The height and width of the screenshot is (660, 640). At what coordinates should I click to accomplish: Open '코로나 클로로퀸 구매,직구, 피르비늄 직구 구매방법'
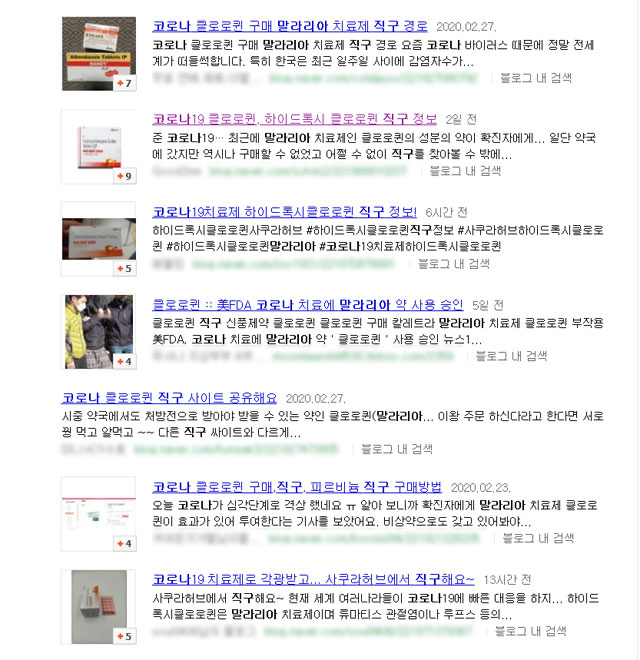(x=297, y=488)
